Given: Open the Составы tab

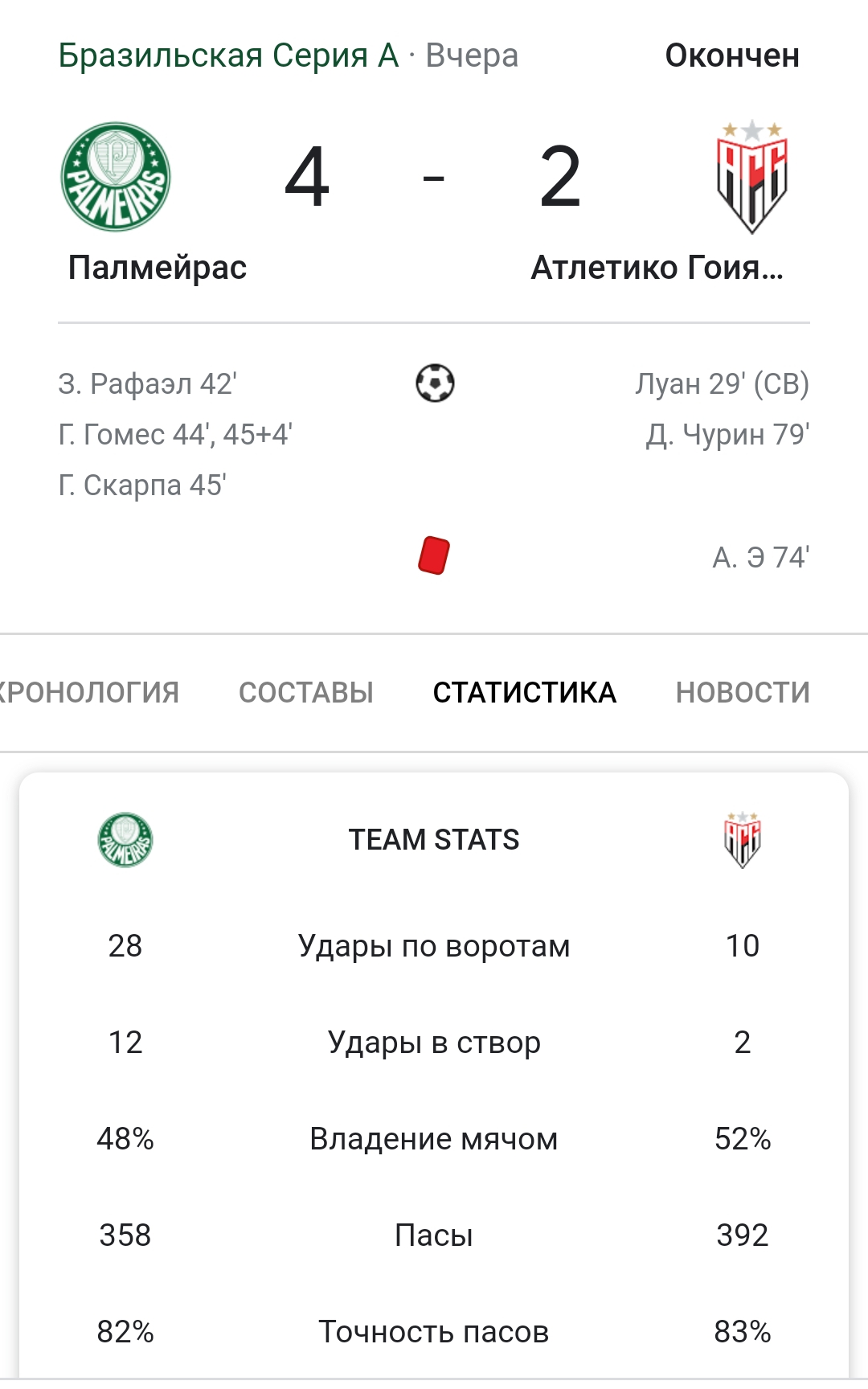Looking at the screenshot, I should (x=306, y=692).
